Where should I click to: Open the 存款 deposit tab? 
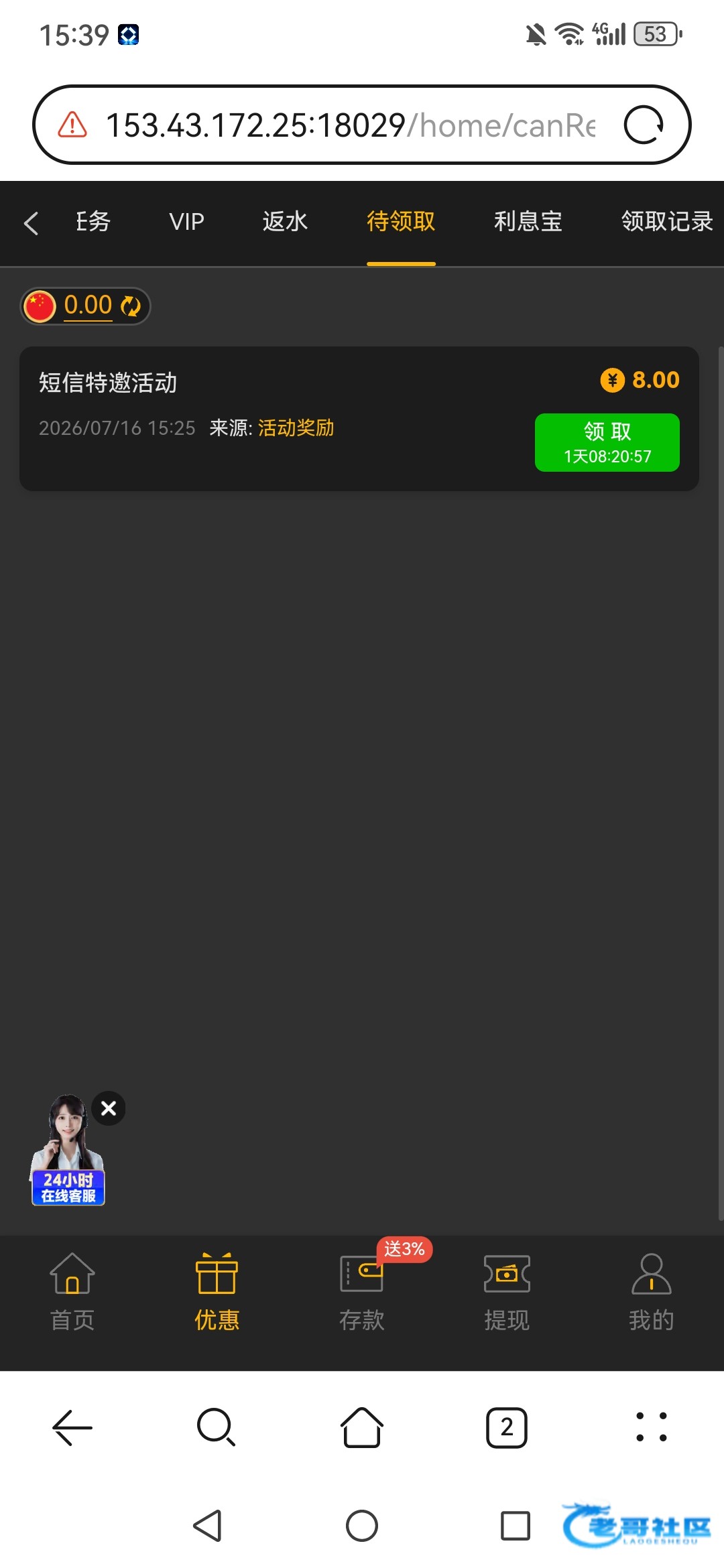point(362,1293)
